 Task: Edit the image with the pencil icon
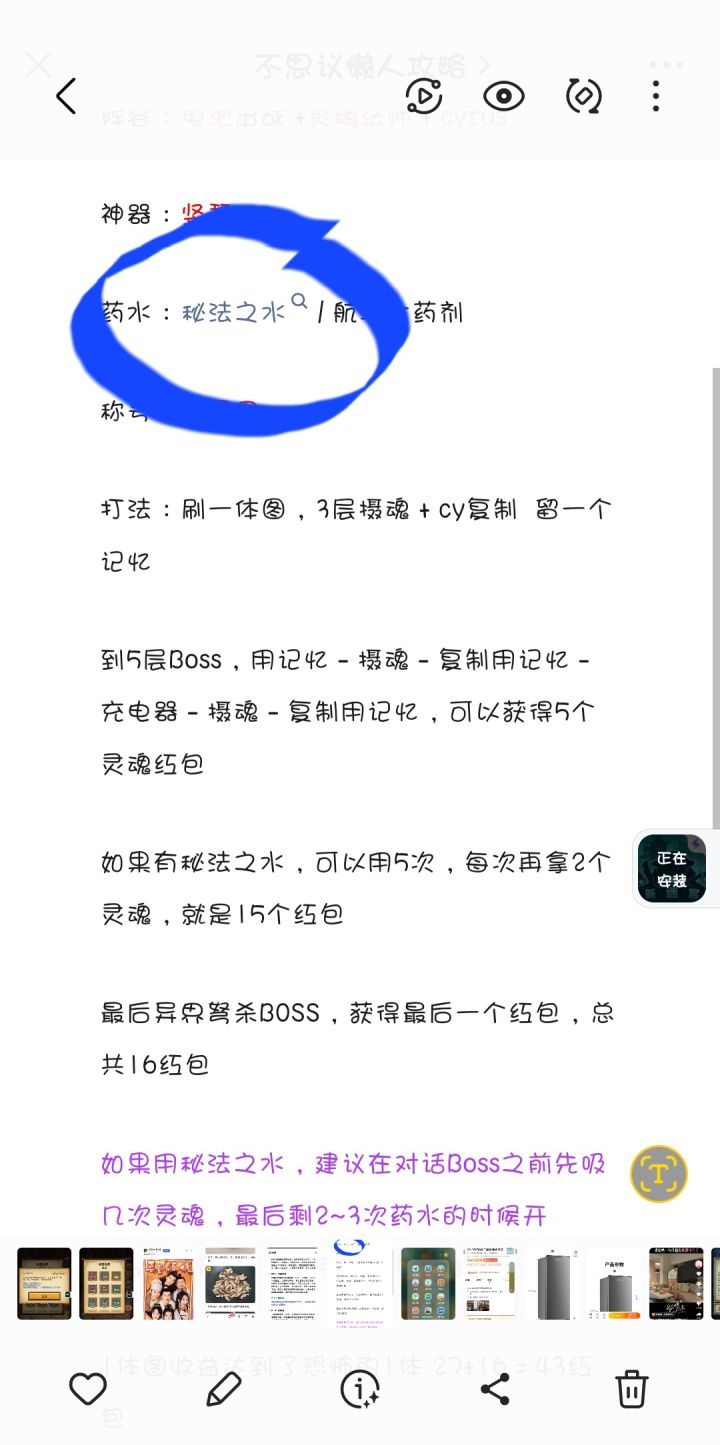(x=224, y=1388)
